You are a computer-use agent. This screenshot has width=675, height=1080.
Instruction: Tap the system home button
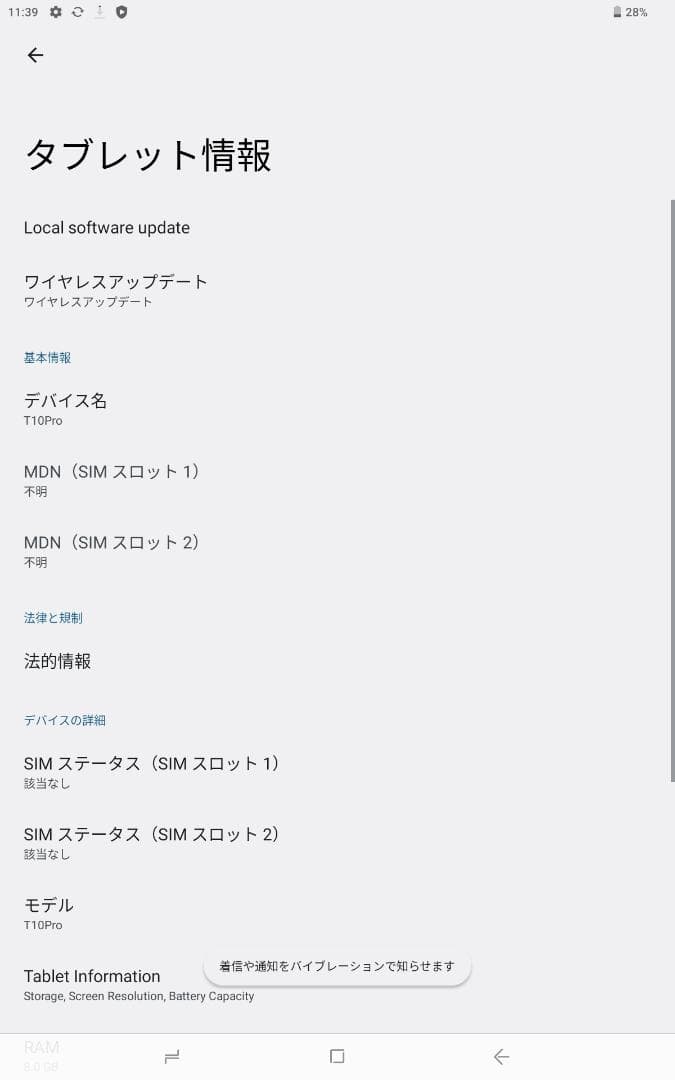[x=337, y=1056]
